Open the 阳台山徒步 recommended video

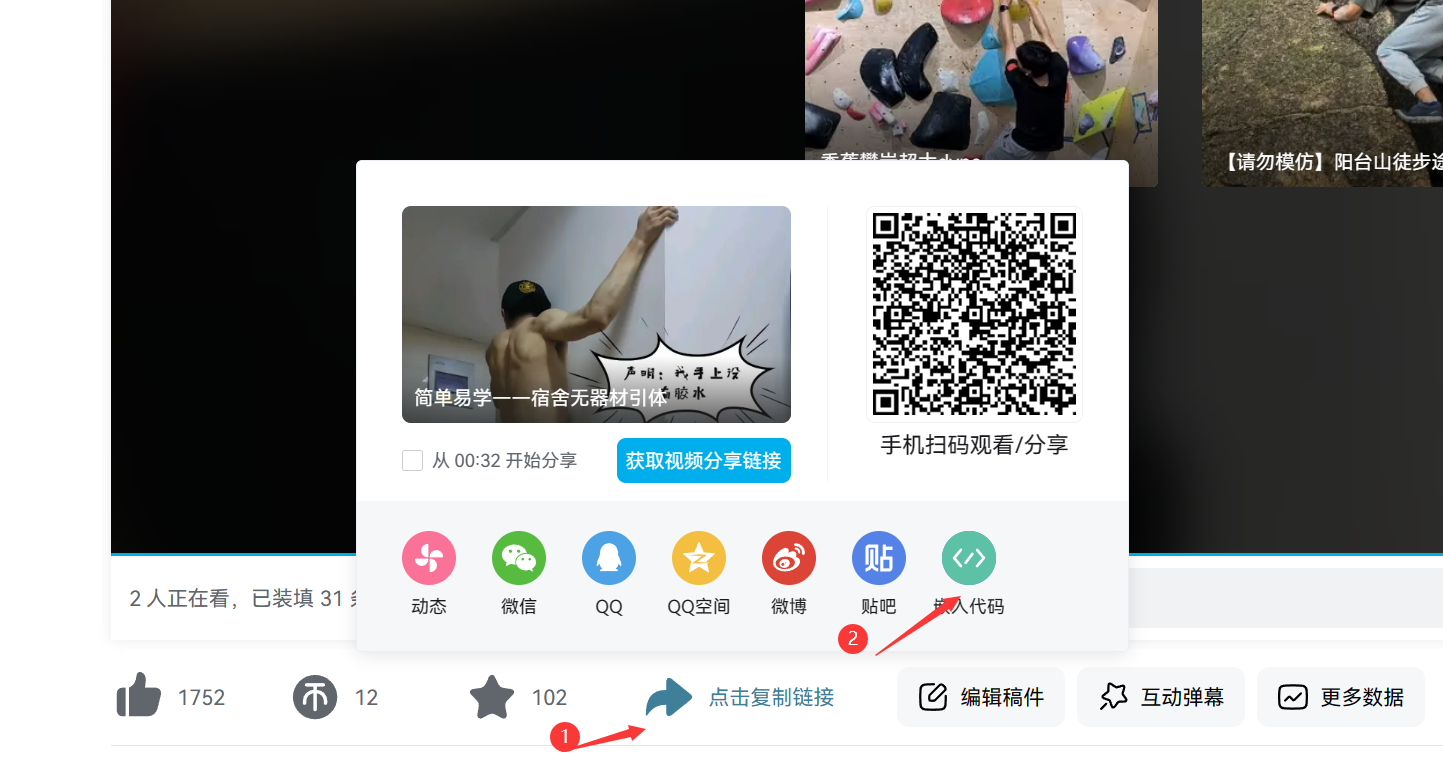pos(1322,80)
